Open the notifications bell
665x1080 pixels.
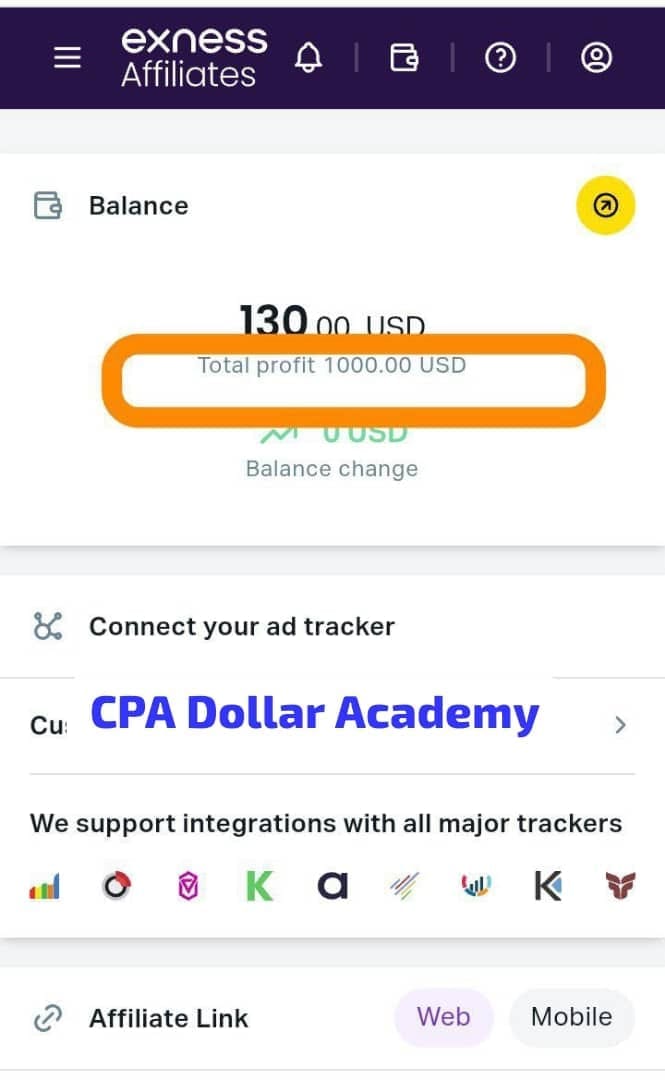(309, 59)
